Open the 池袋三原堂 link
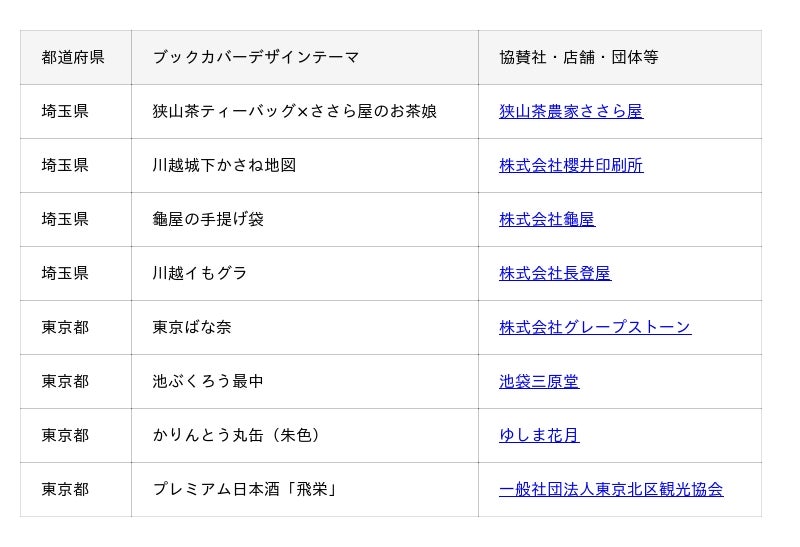 coord(539,381)
